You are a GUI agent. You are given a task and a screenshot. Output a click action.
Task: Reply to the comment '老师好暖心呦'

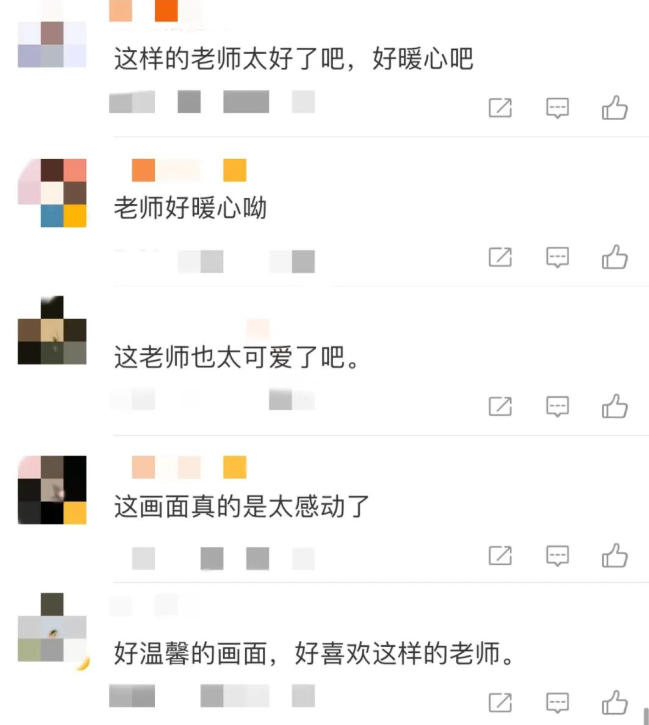point(557,258)
